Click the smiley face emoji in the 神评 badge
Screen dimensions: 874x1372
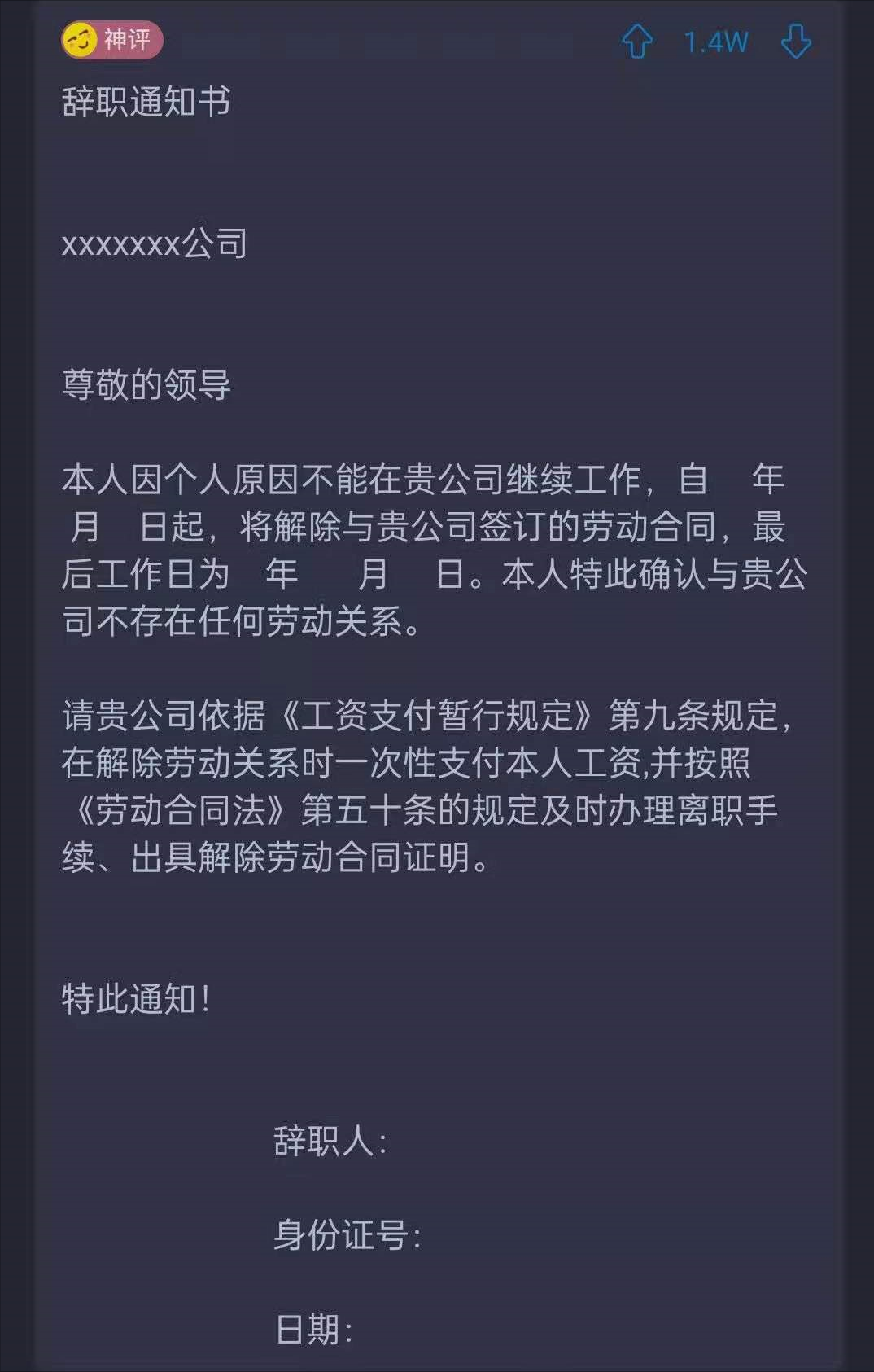point(79,38)
